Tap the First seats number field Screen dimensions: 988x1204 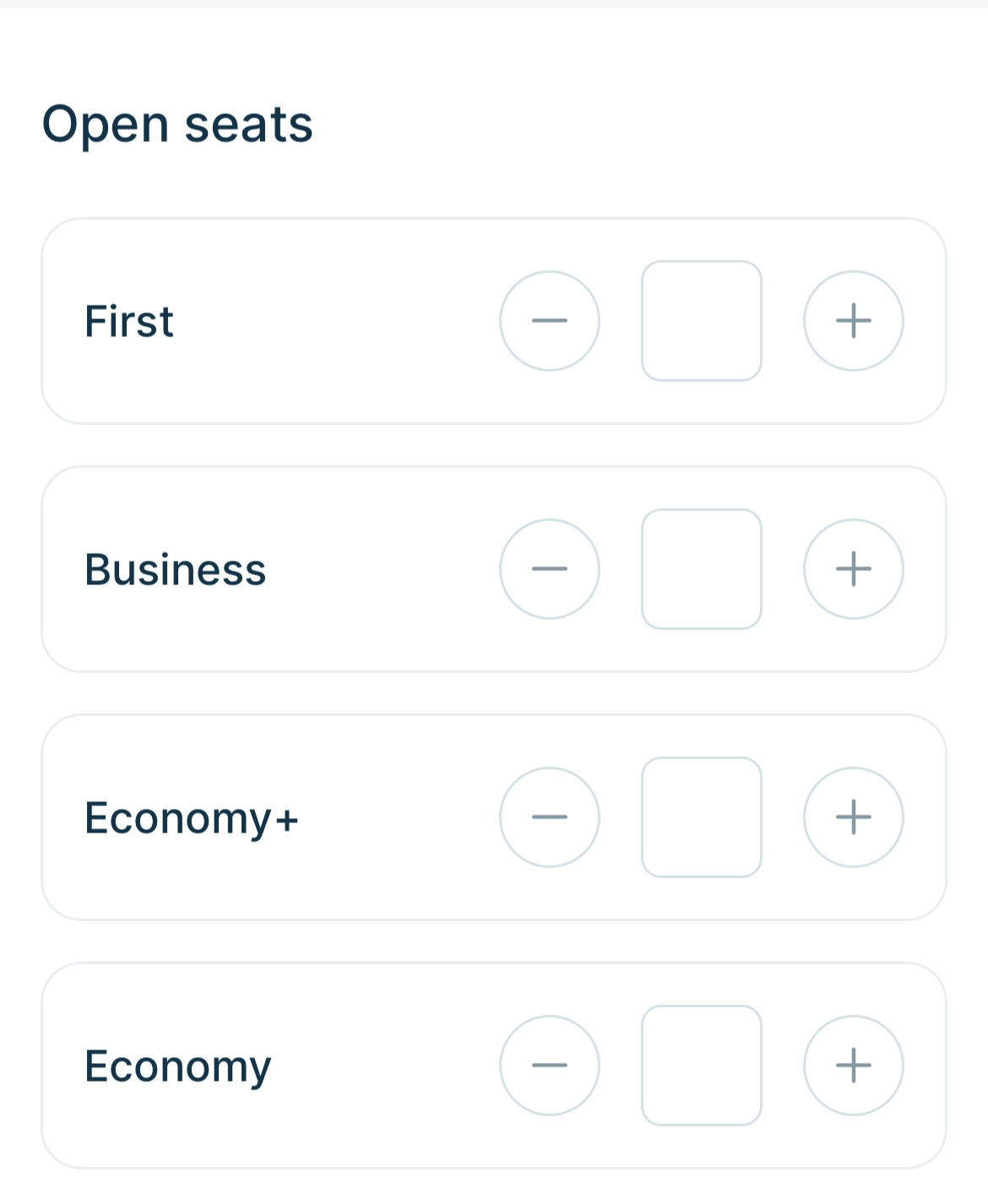click(701, 321)
